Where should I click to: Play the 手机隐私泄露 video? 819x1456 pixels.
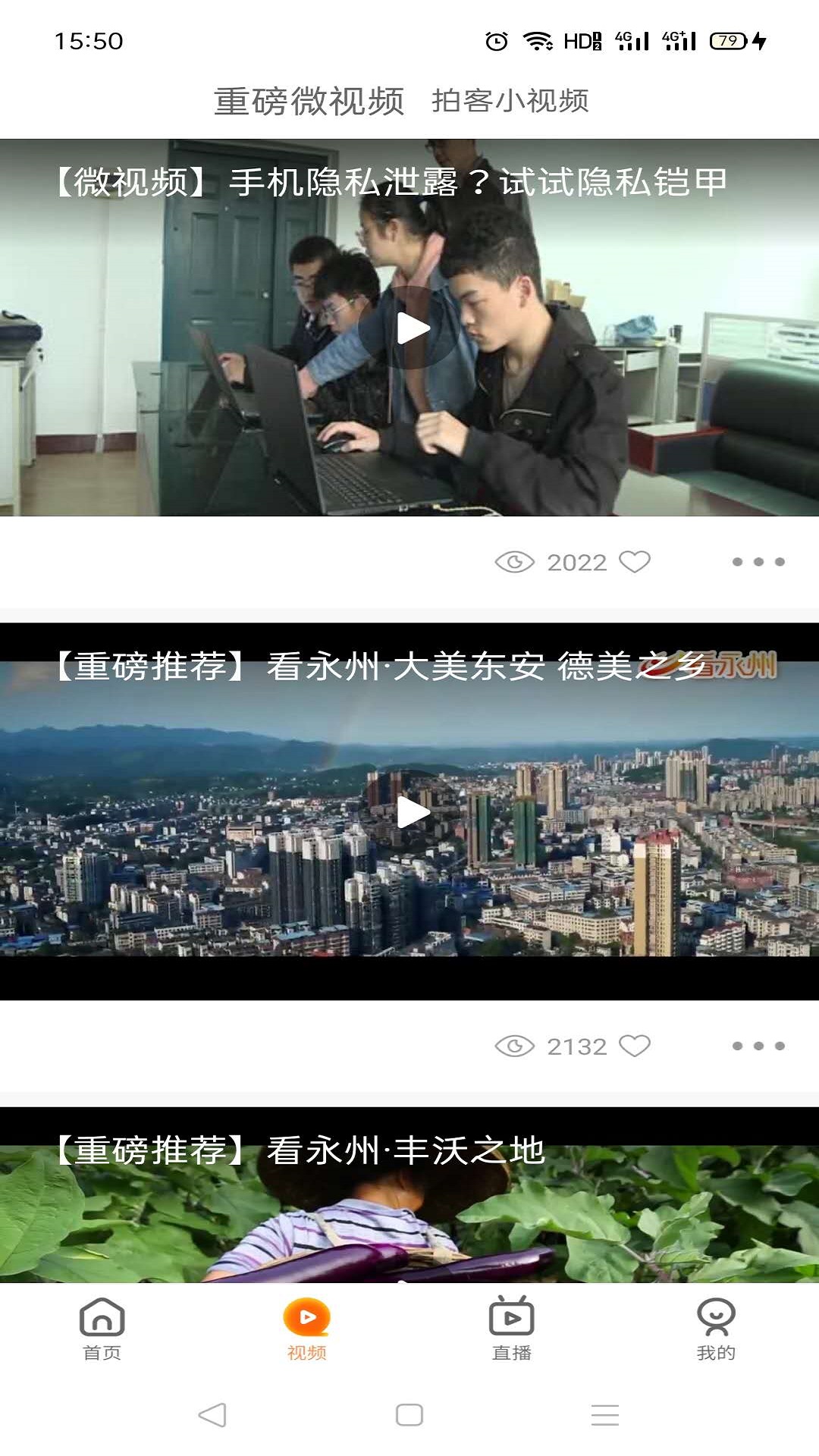point(410,328)
